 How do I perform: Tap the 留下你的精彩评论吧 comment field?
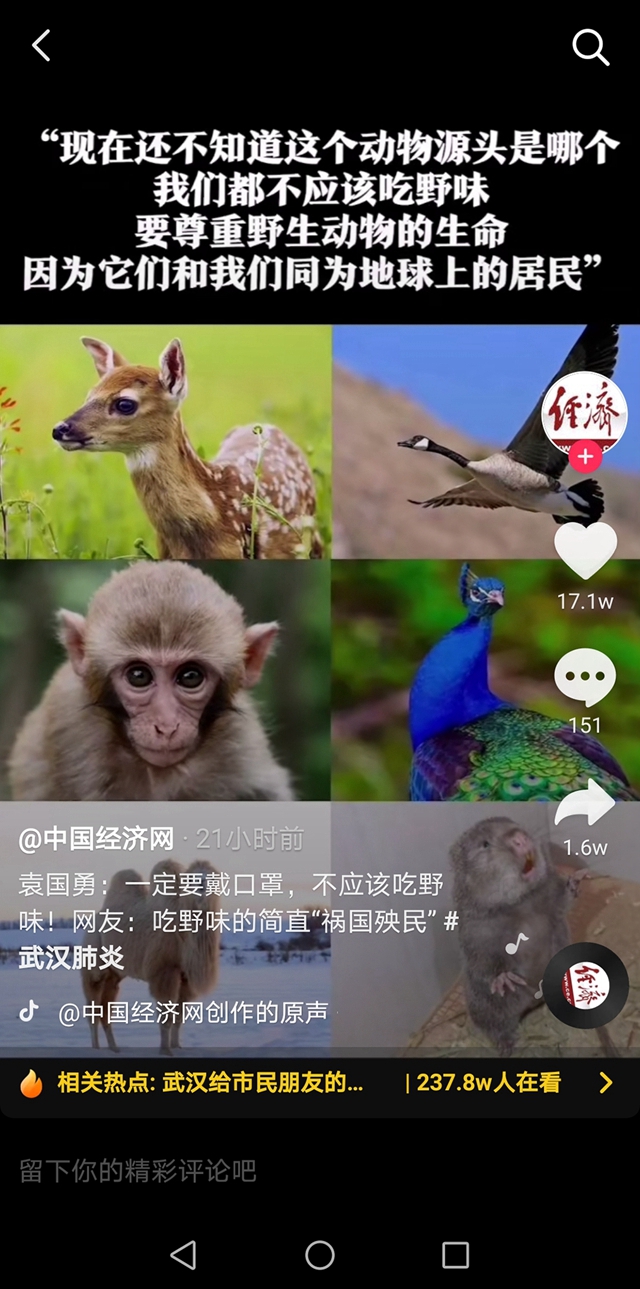tap(138, 1171)
